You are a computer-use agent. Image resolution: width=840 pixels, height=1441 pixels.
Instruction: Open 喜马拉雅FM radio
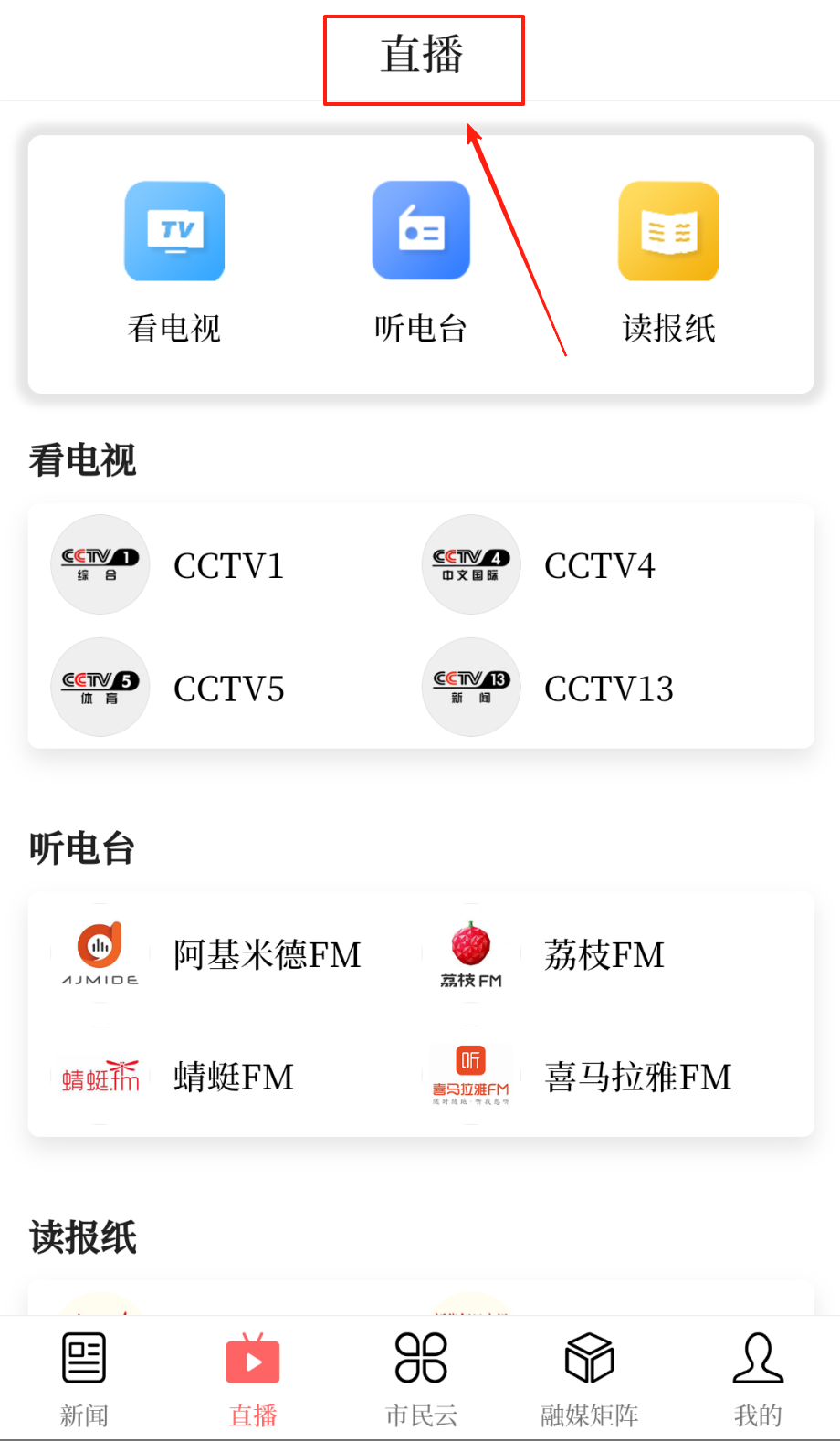pyautogui.click(x=580, y=1077)
